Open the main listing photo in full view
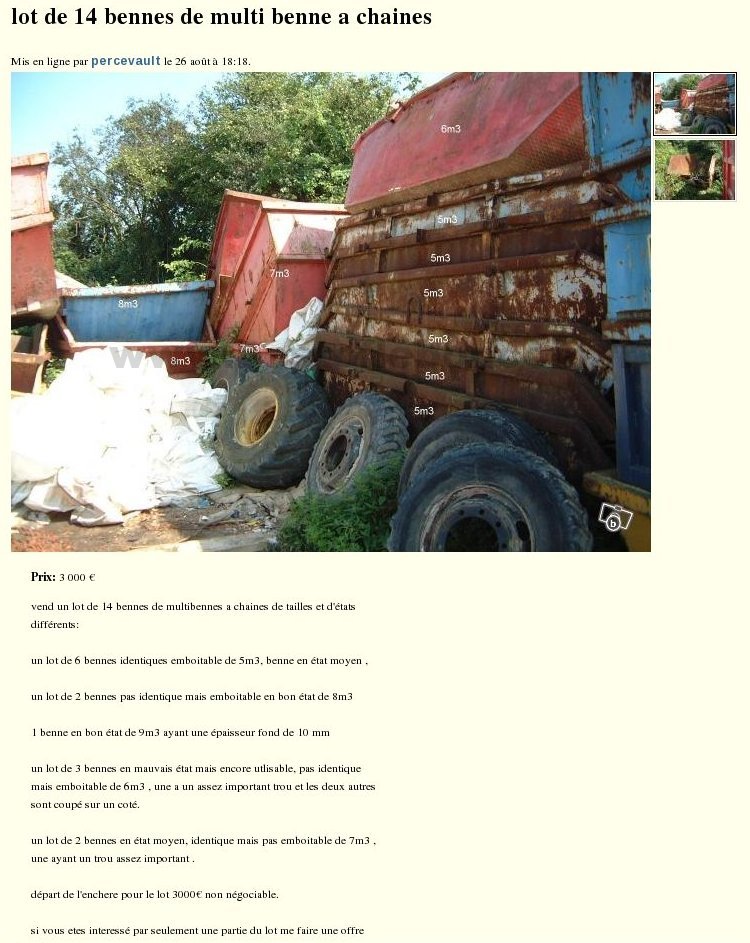This screenshot has width=750, height=943. (330, 311)
